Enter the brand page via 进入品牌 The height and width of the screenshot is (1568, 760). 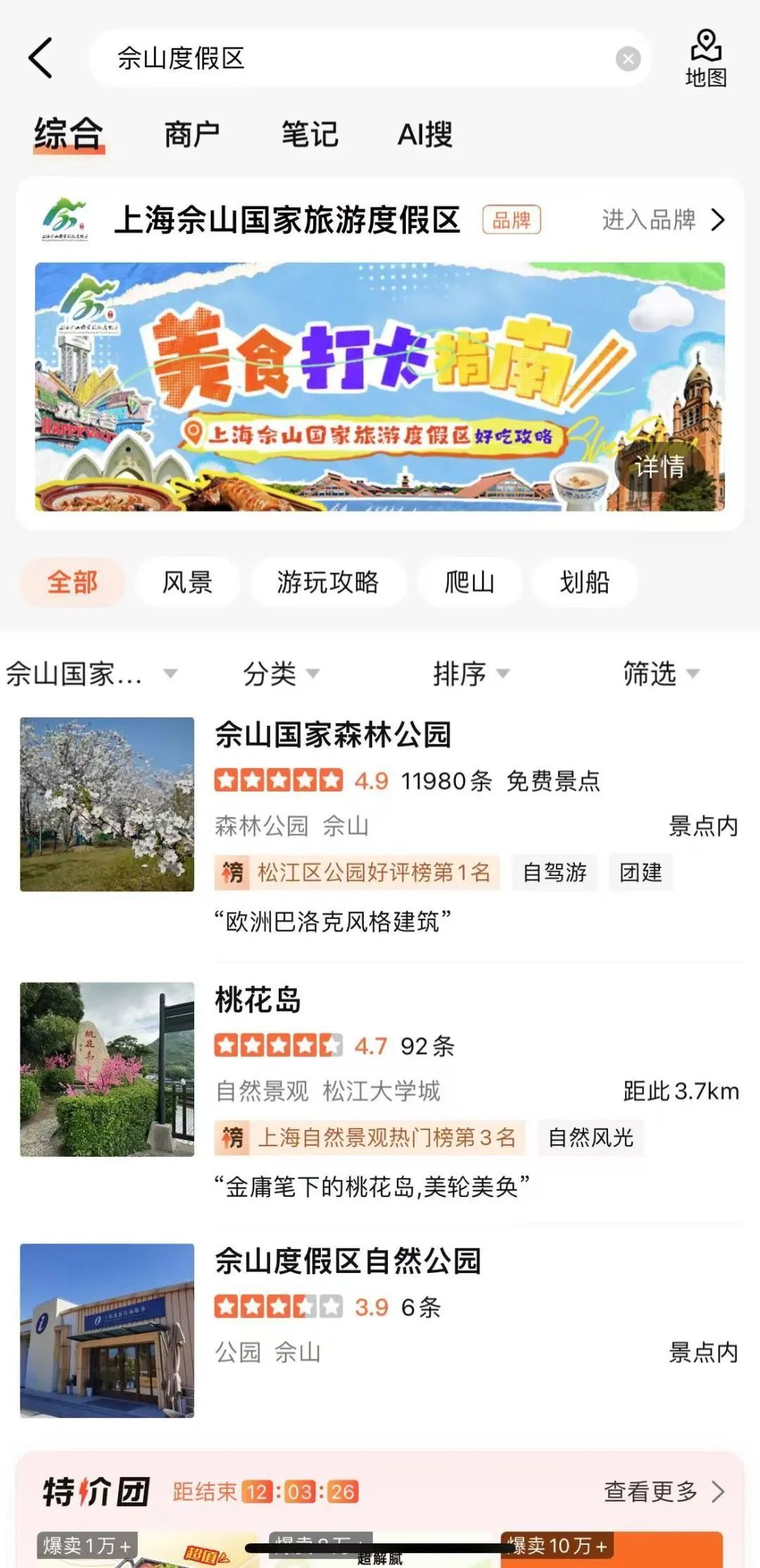(x=663, y=220)
